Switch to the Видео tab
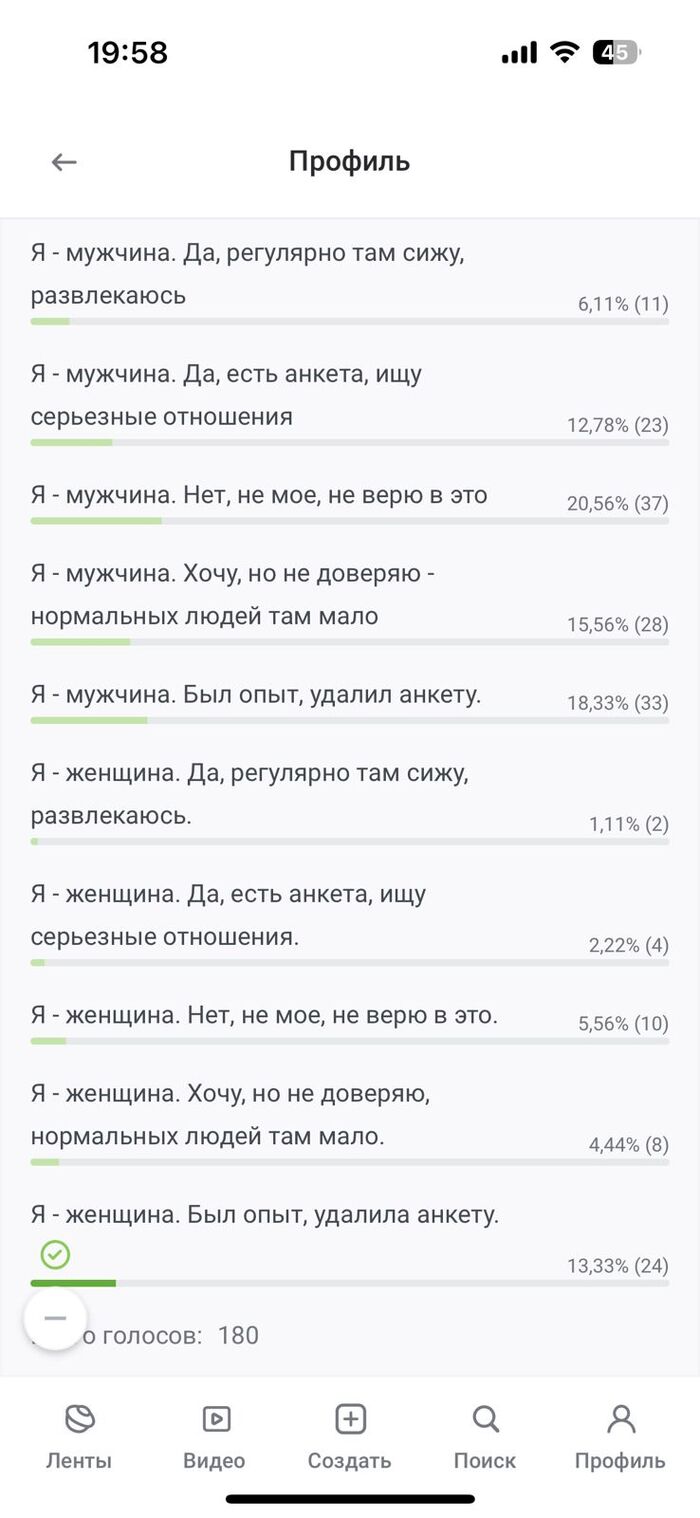 (214, 1435)
